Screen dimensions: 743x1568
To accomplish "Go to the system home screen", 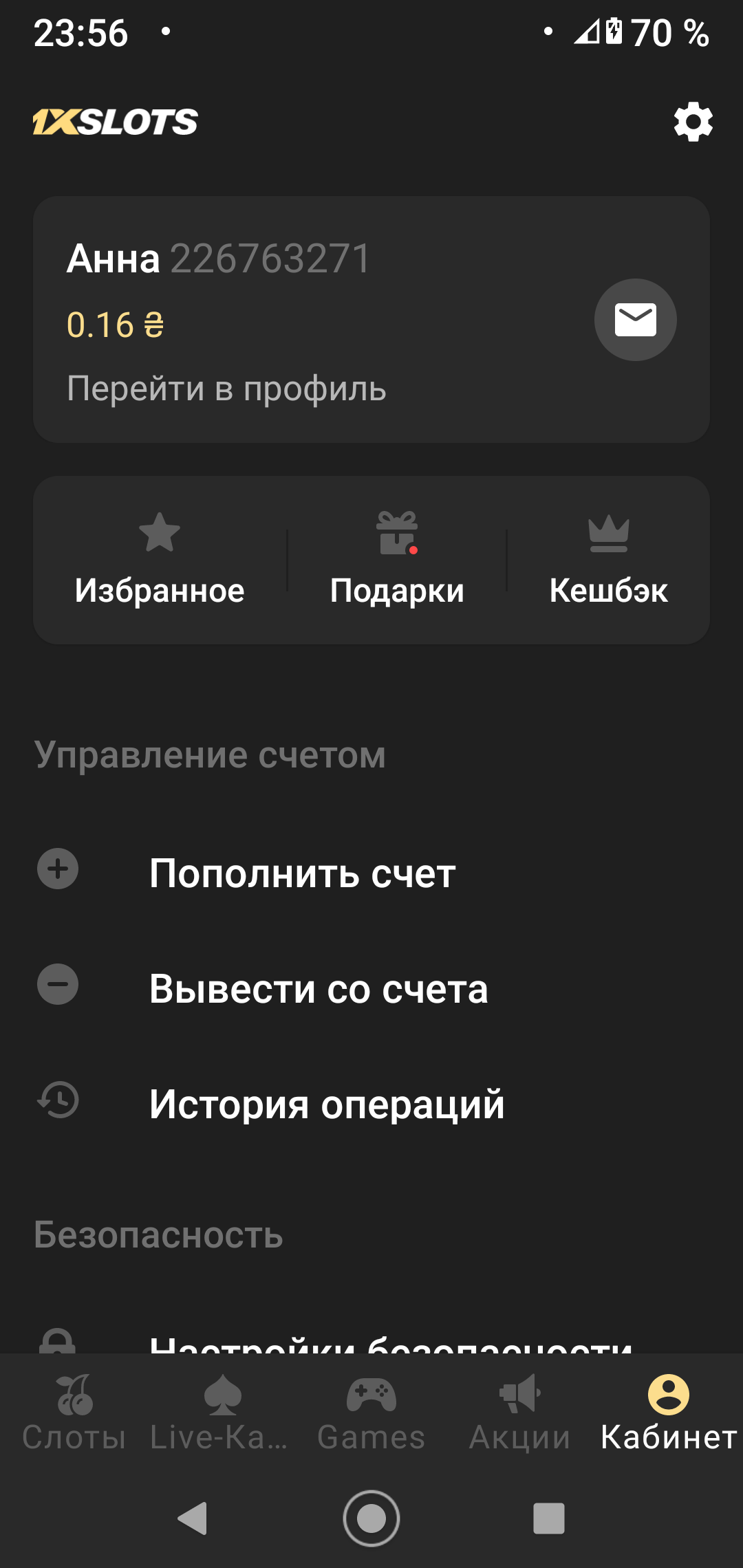I will 371,1518.
